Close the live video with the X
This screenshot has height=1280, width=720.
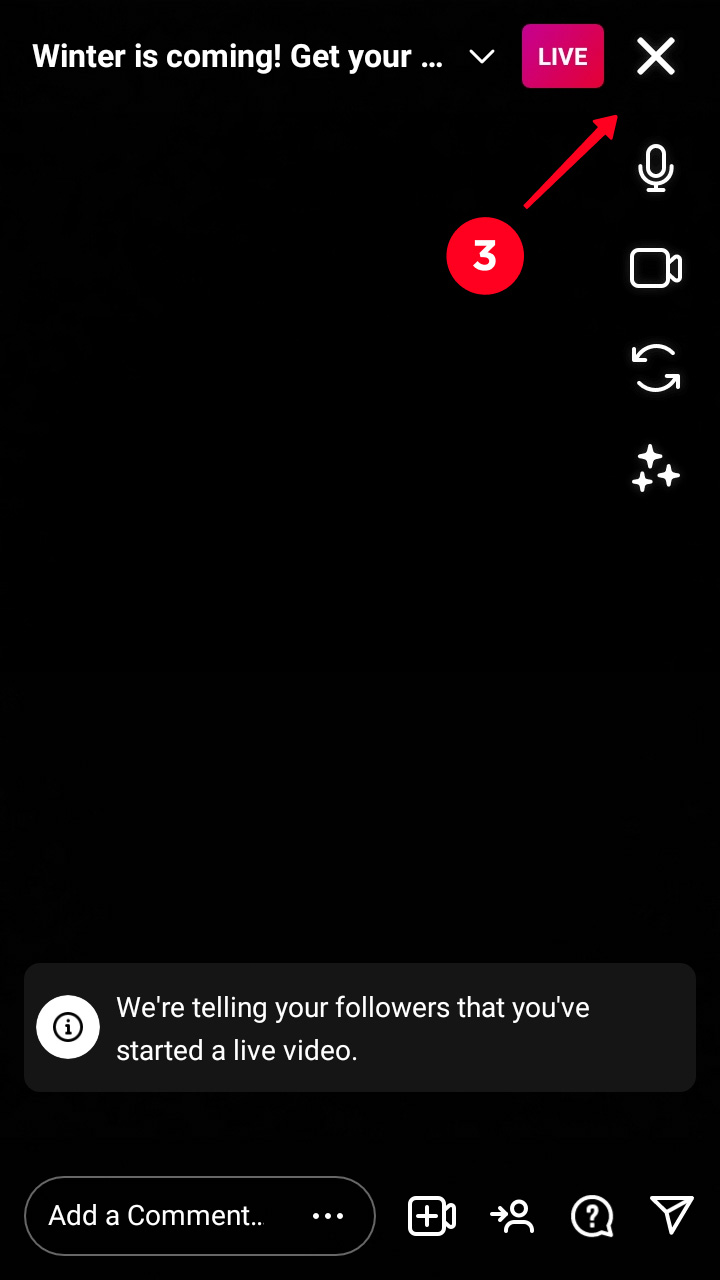[656, 57]
